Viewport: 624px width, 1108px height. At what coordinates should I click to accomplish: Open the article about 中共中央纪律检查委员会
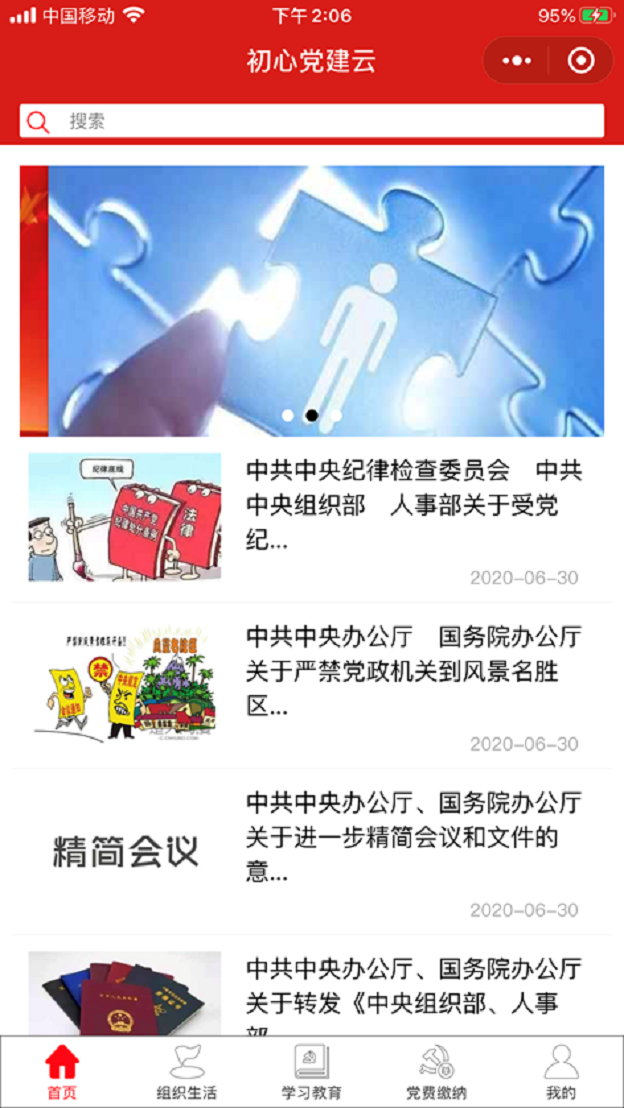pyautogui.click(x=412, y=506)
